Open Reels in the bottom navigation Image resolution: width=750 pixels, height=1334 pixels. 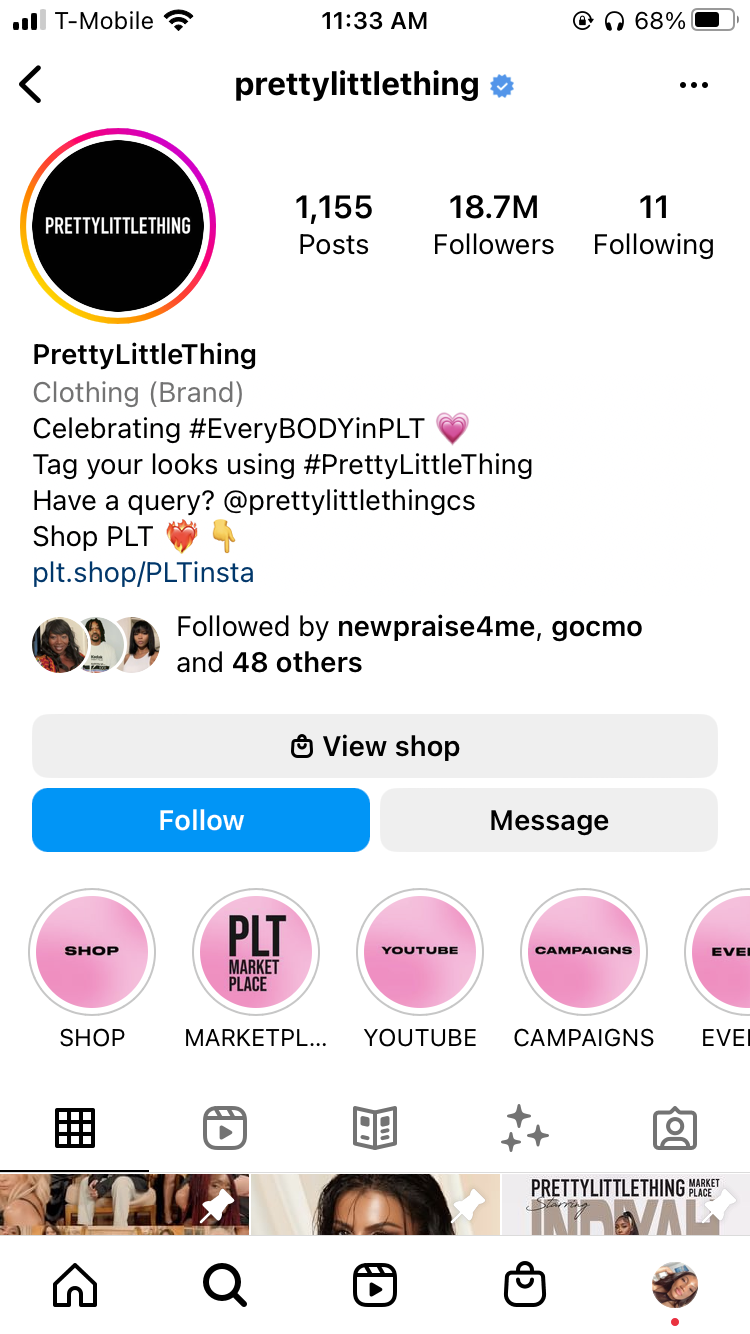375,1285
